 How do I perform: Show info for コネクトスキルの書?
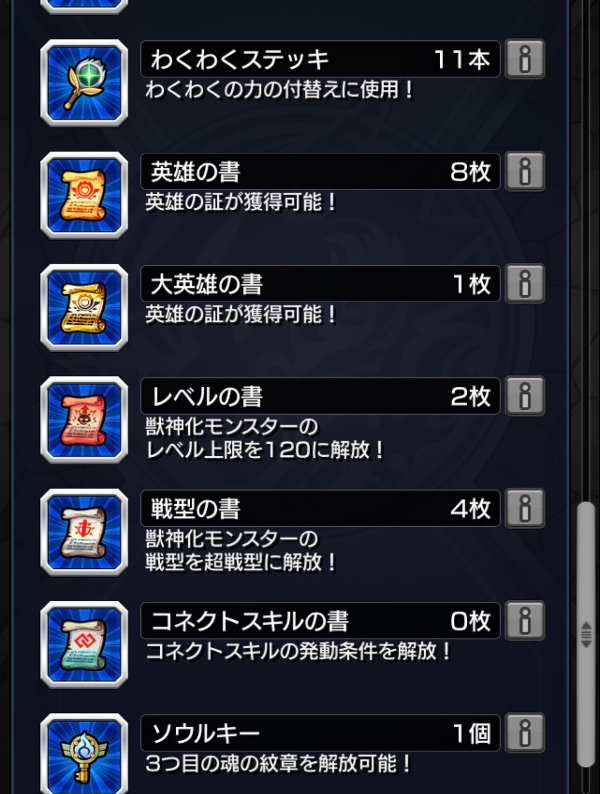pos(524,621)
